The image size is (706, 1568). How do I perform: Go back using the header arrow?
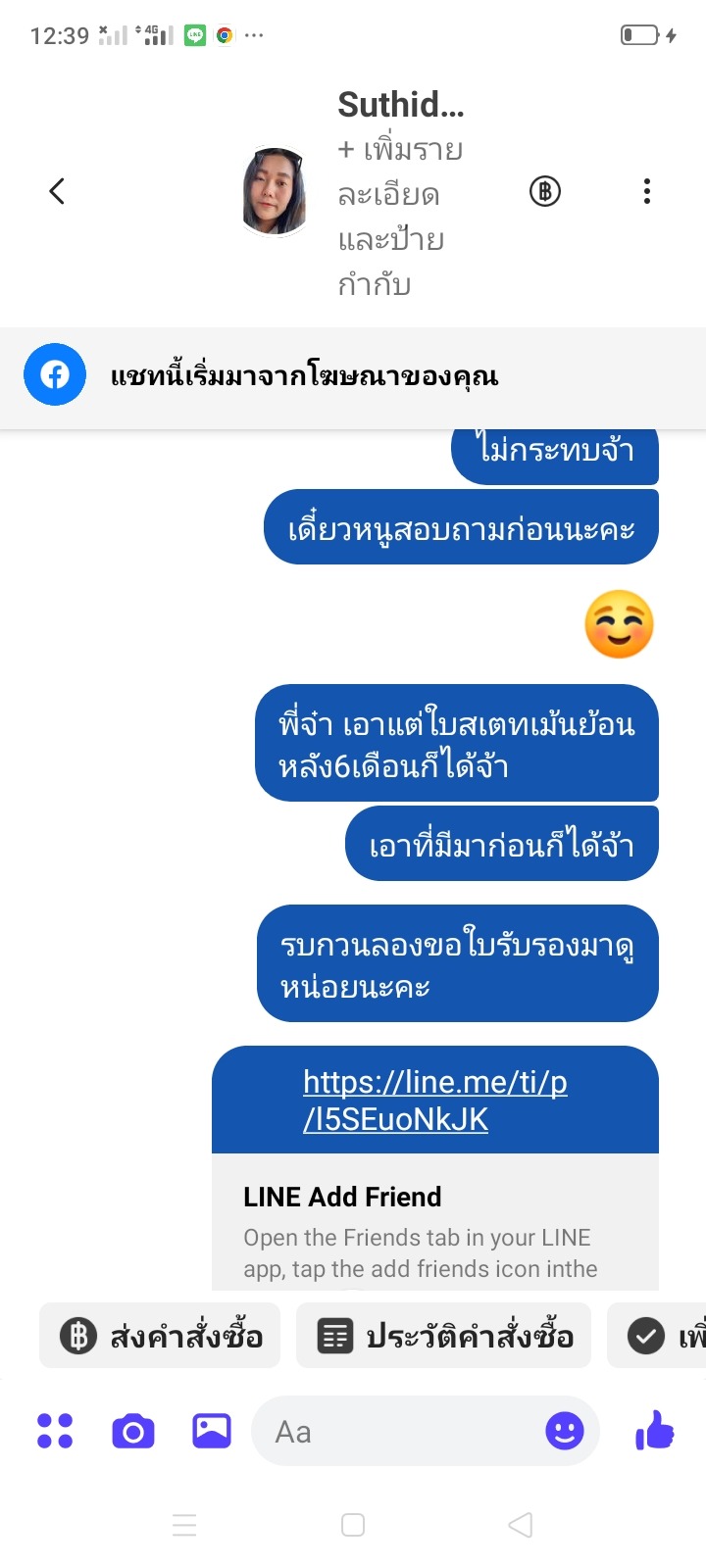click(57, 191)
